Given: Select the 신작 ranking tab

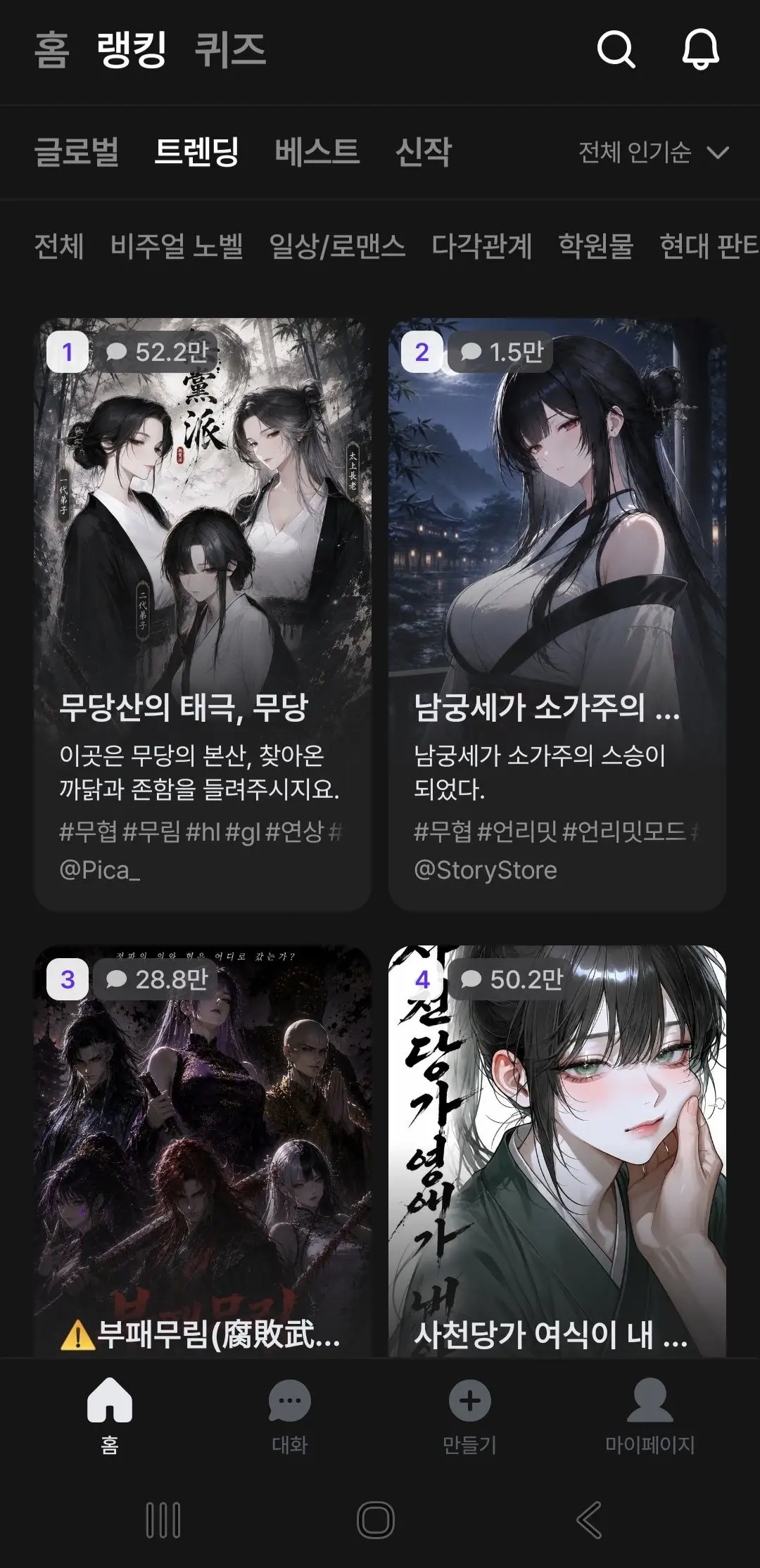Looking at the screenshot, I should pyautogui.click(x=423, y=152).
